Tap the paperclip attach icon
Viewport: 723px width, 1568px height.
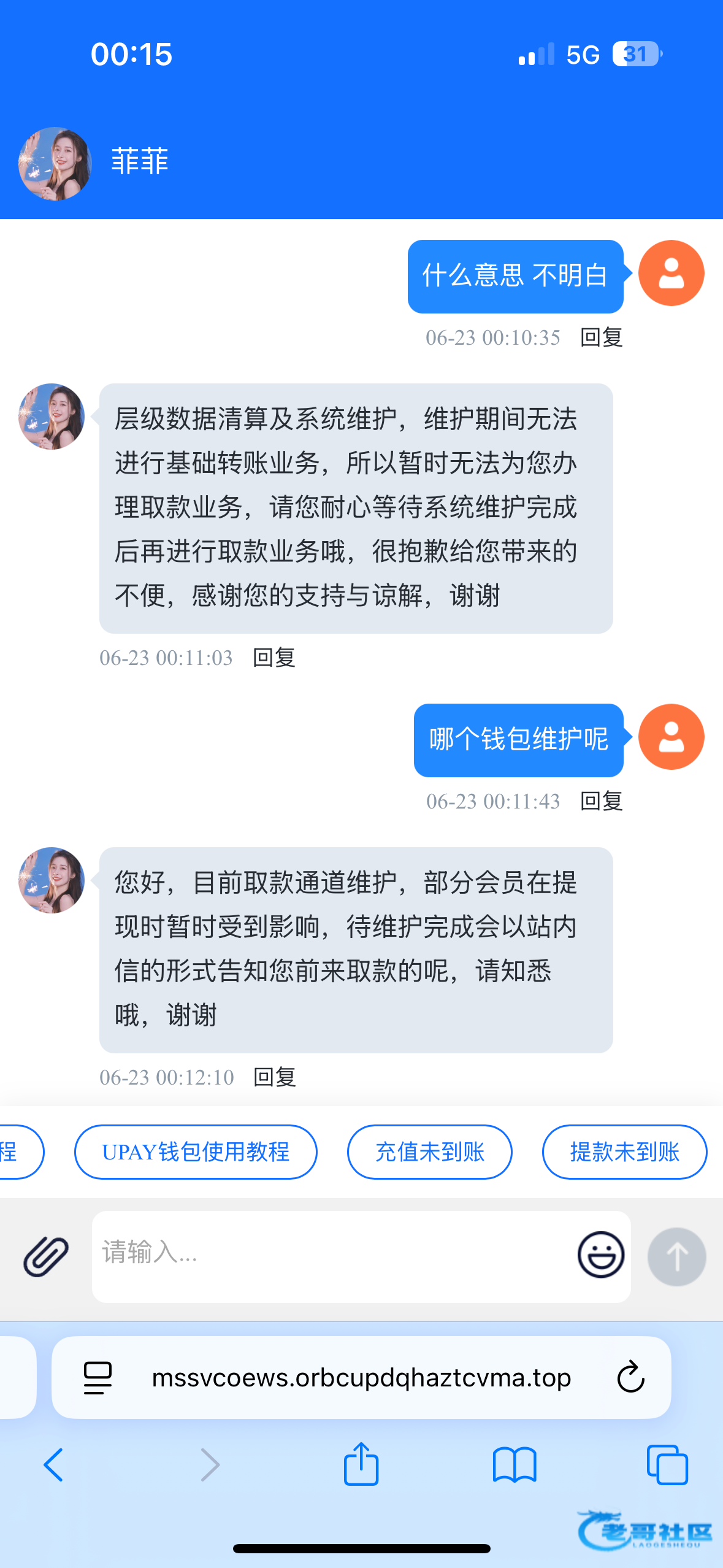46,1256
